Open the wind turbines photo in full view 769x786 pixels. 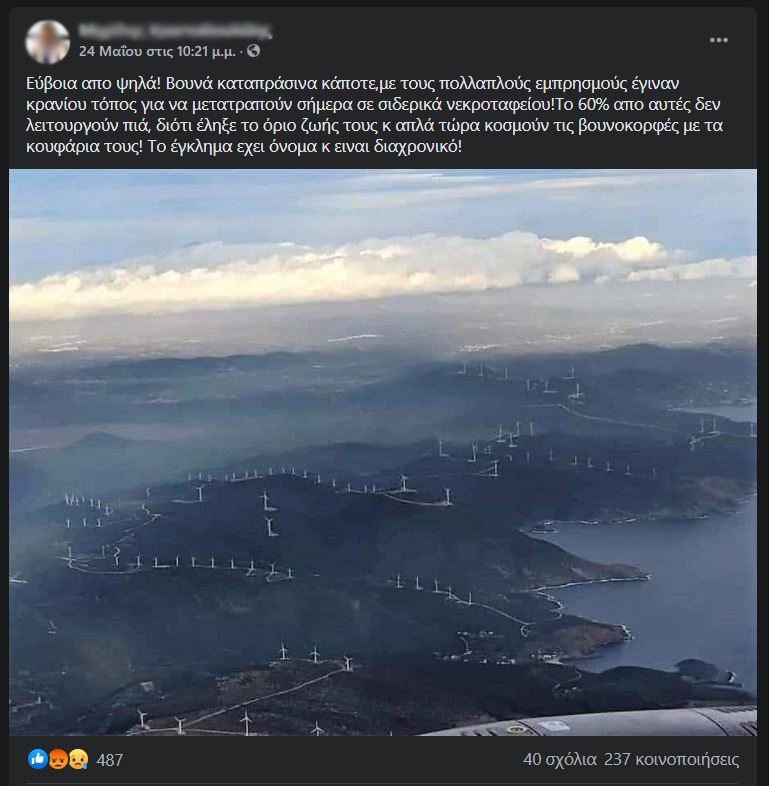point(383,452)
